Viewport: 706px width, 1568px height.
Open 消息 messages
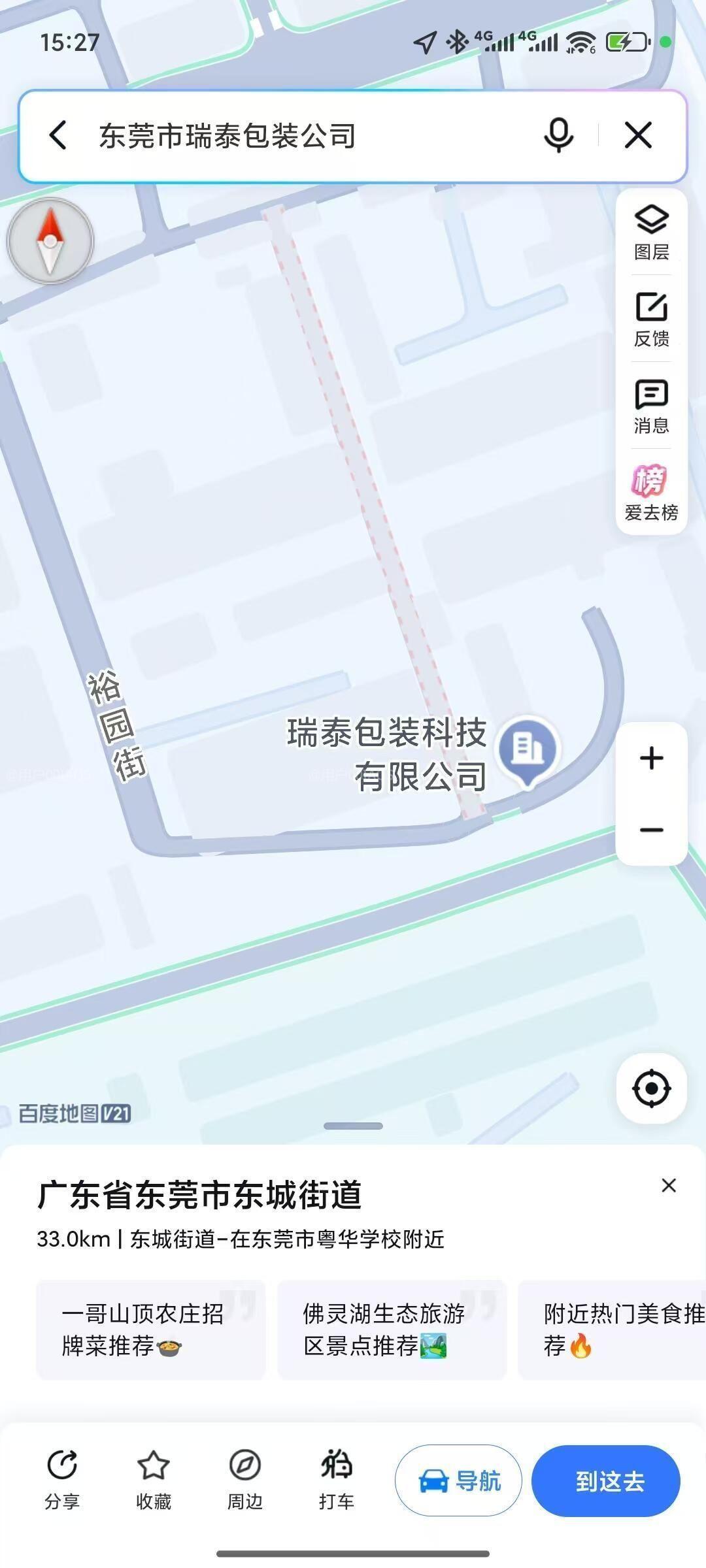[x=651, y=406]
